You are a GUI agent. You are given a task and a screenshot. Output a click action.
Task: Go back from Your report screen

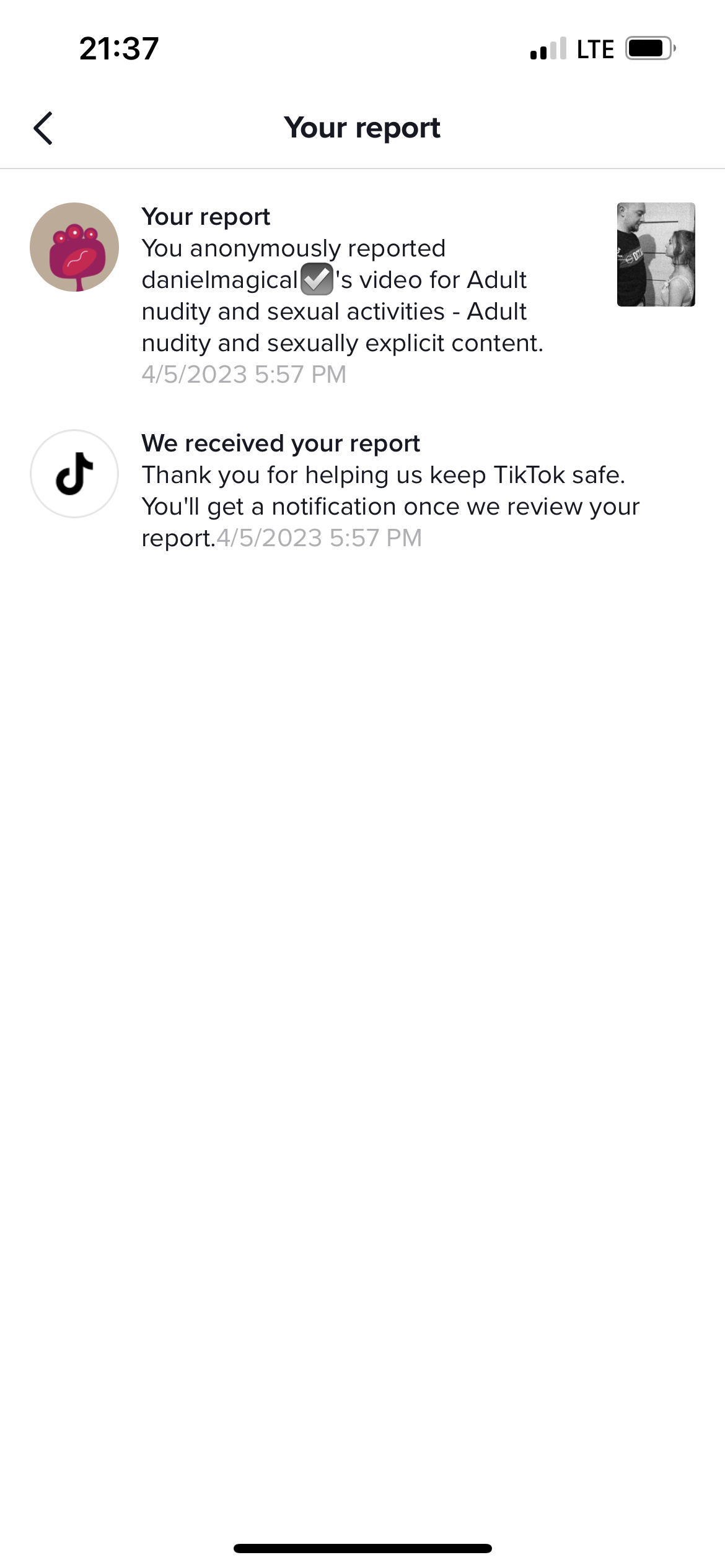click(x=43, y=128)
